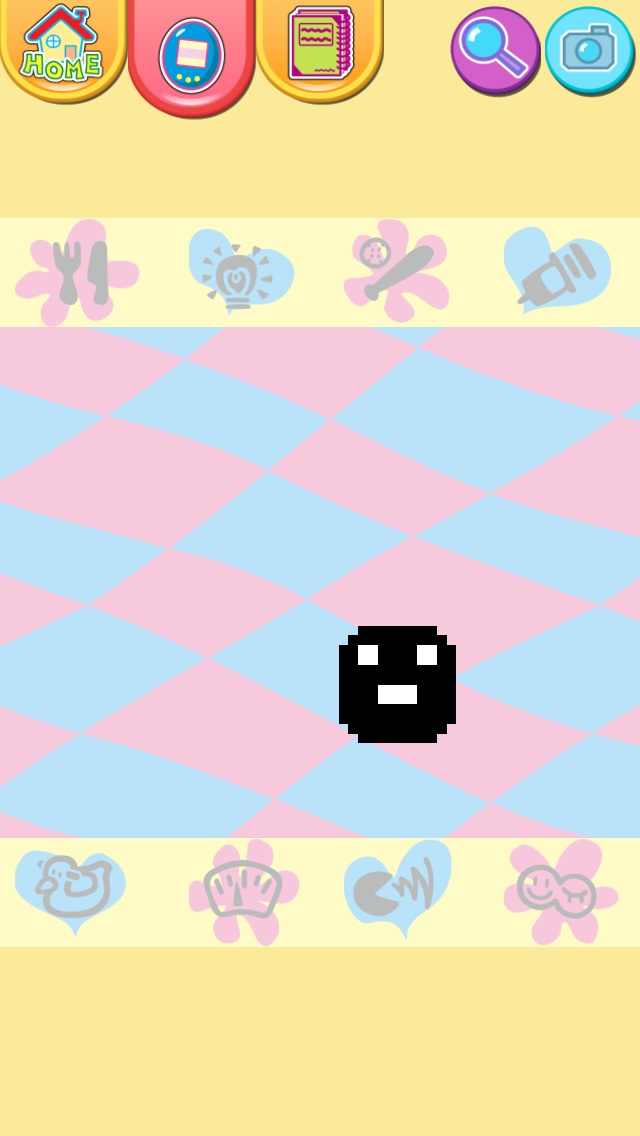Image resolution: width=640 pixels, height=1136 pixels.
Task: Select the Tamagotchi device tab
Action: [191, 55]
